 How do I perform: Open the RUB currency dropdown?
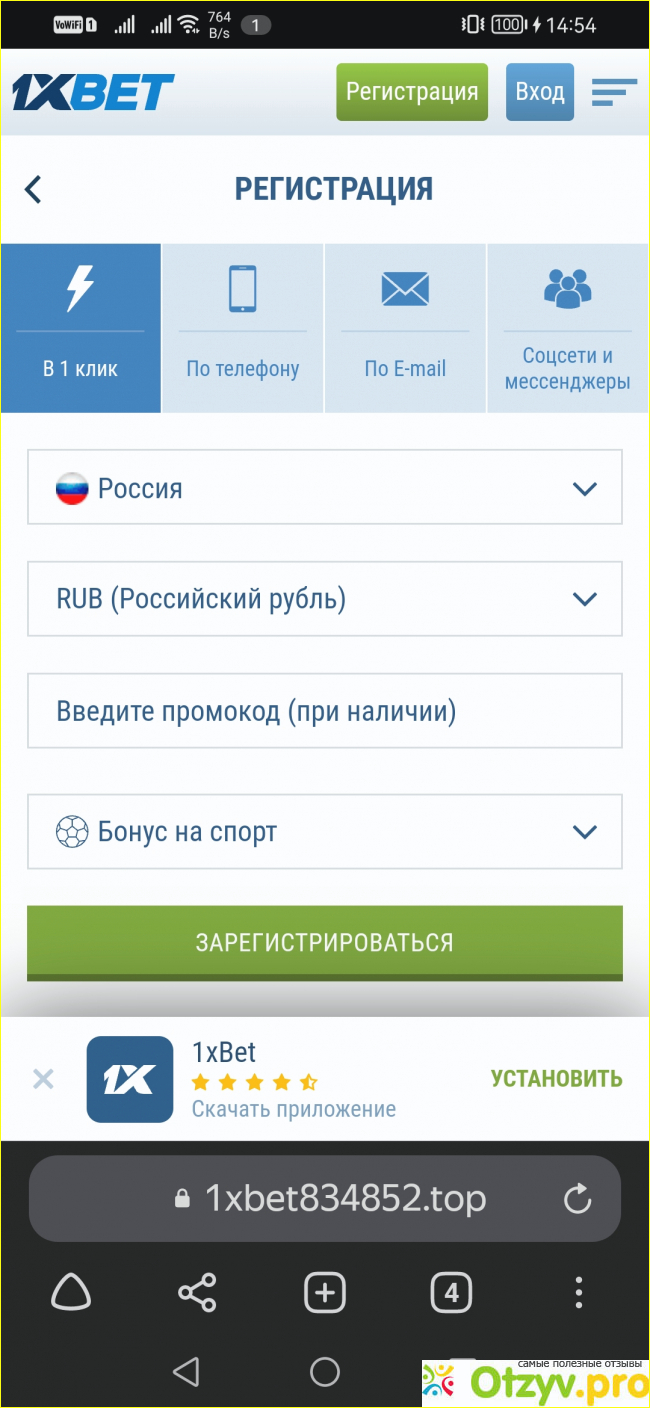point(324,599)
